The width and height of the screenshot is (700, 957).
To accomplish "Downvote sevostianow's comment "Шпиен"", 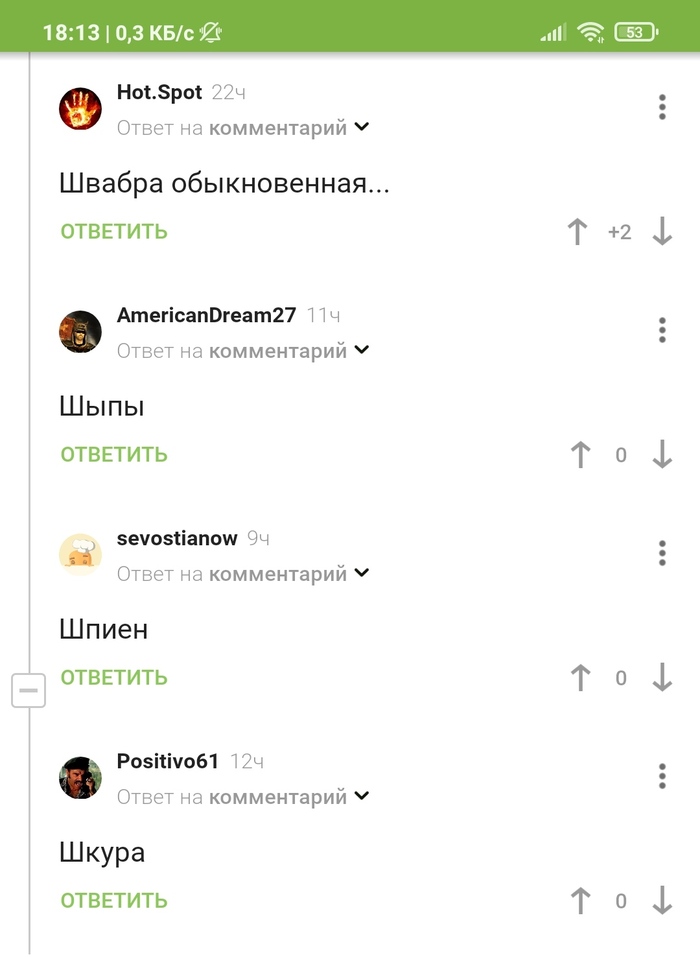I will click(662, 678).
